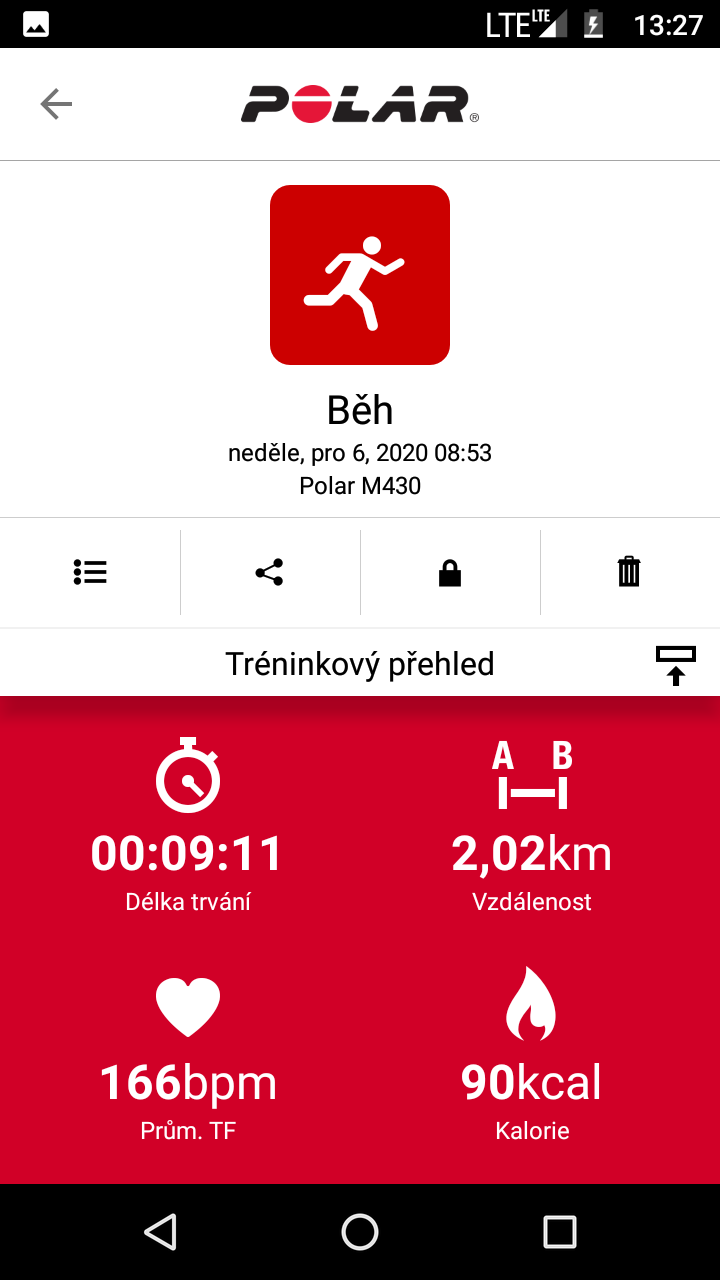Screen dimensions: 720x1280
Task: Open recent apps from navigation bar
Action: (560, 1232)
